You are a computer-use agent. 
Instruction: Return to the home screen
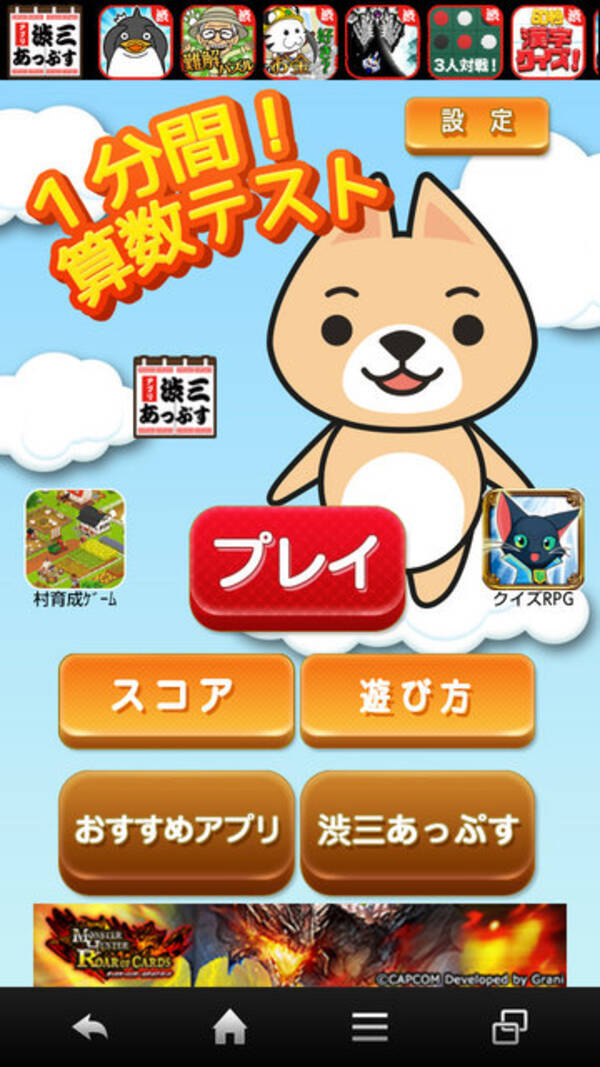[230, 1027]
